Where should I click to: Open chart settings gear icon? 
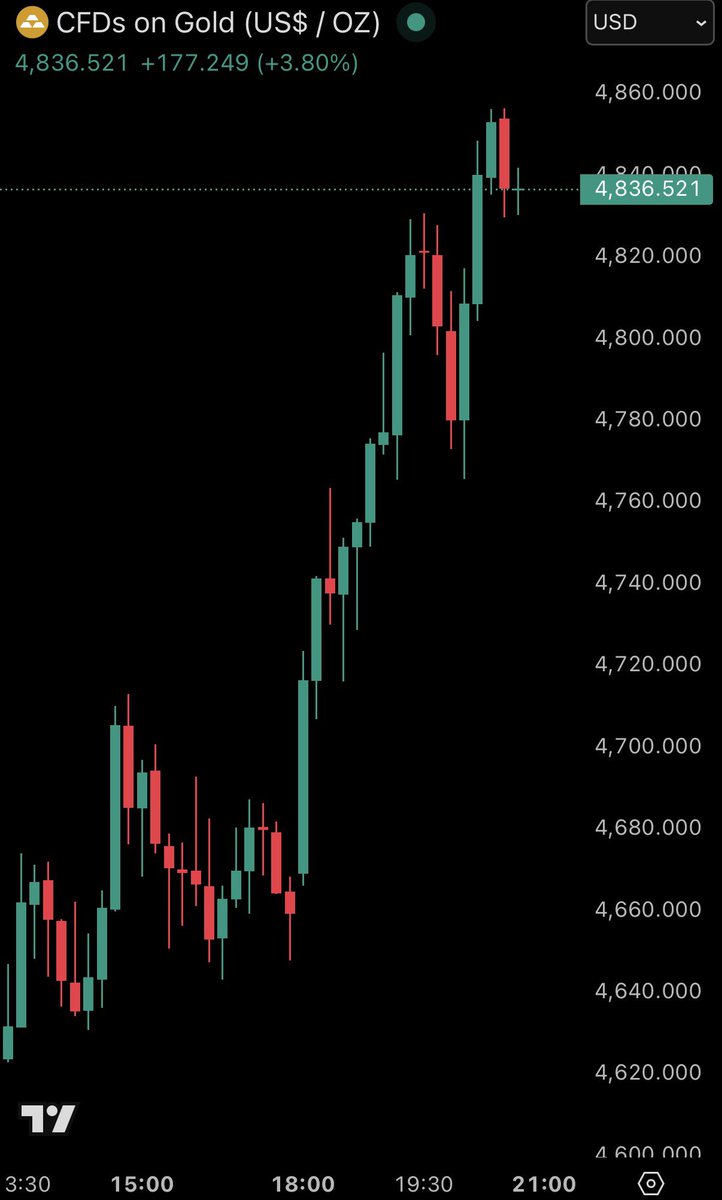pyautogui.click(x=651, y=1183)
